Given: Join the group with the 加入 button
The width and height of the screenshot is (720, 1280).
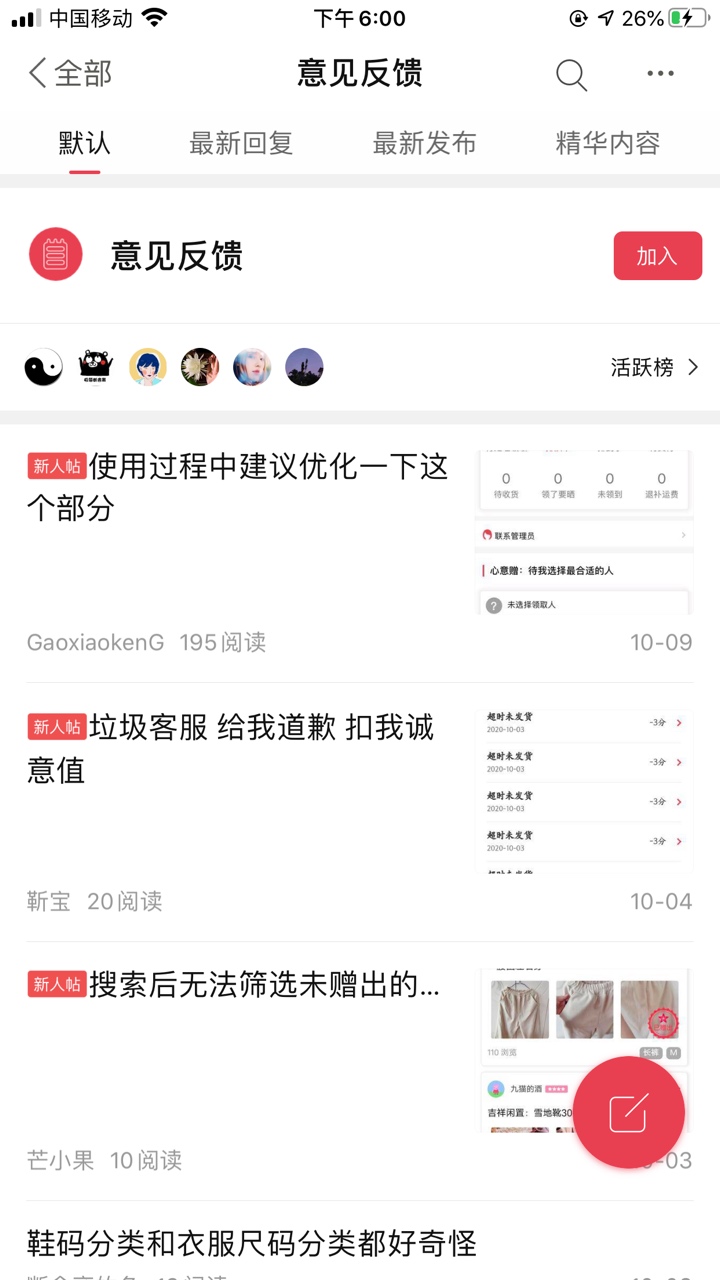Looking at the screenshot, I should [x=657, y=256].
